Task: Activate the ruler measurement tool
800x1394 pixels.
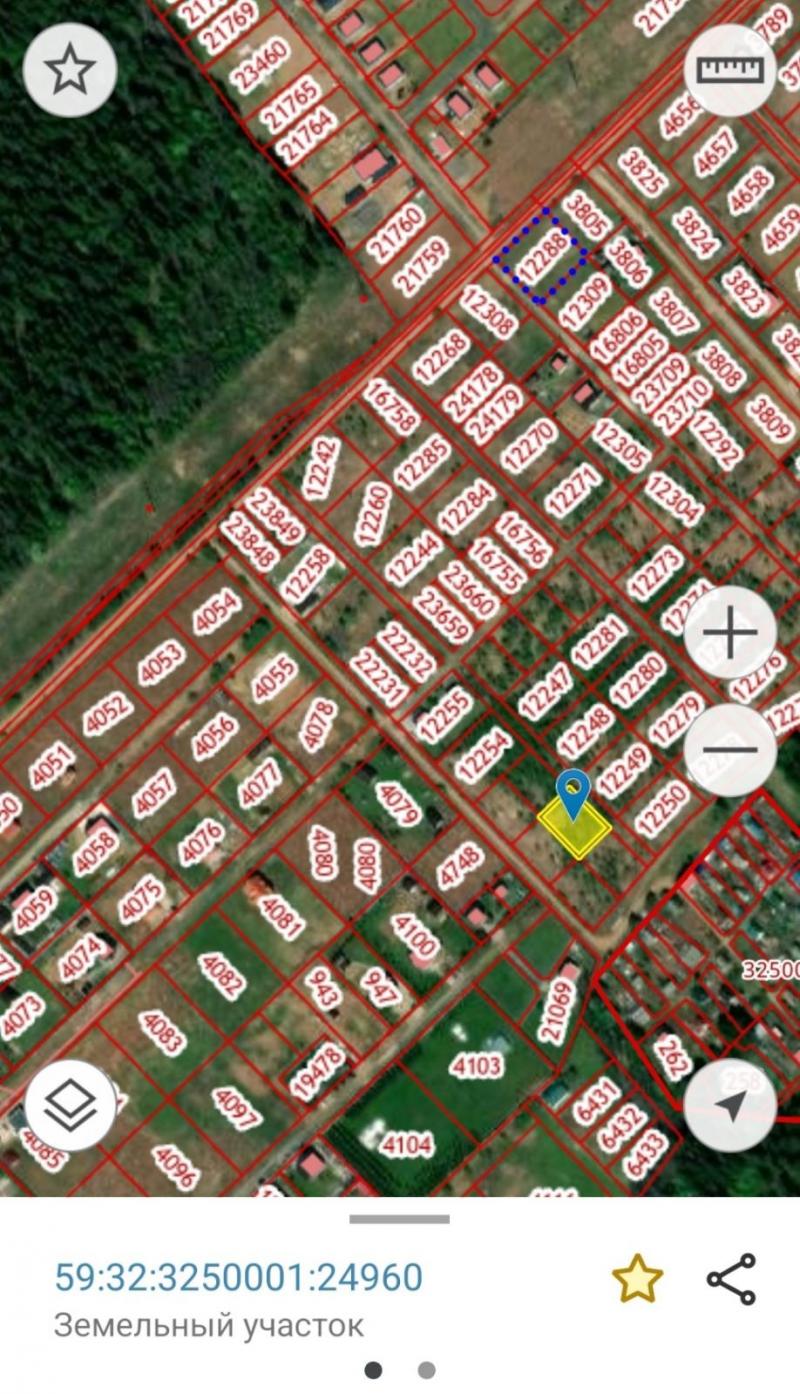Action: [x=731, y=70]
